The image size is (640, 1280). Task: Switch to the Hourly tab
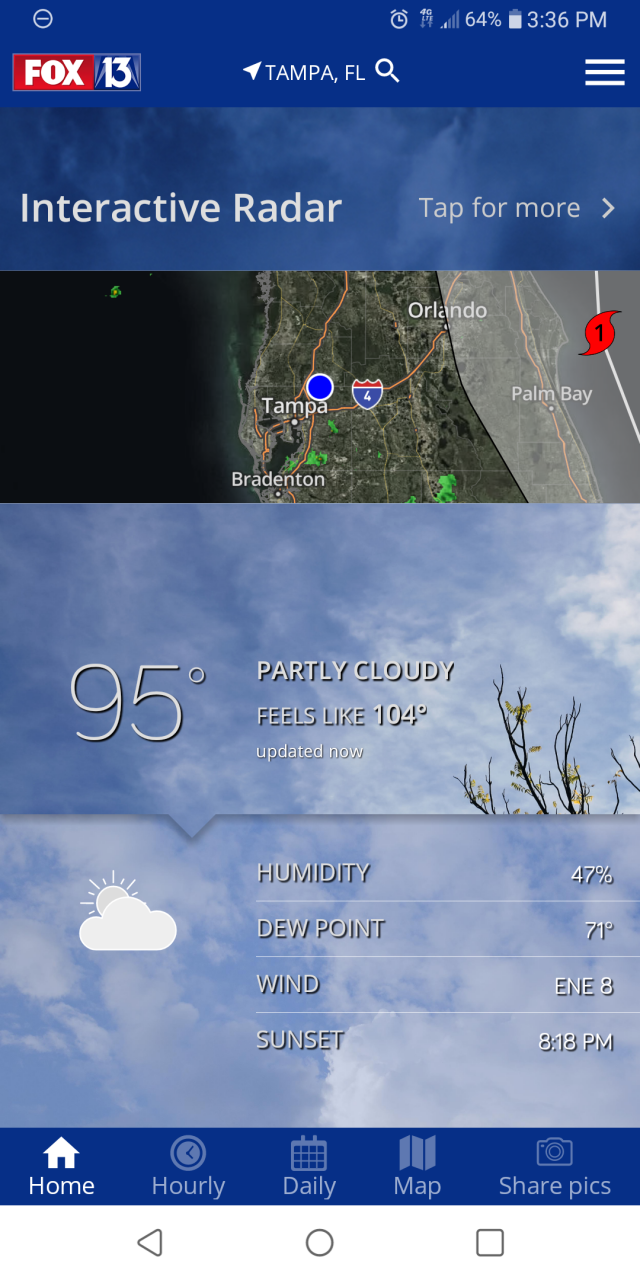(x=188, y=1167)
